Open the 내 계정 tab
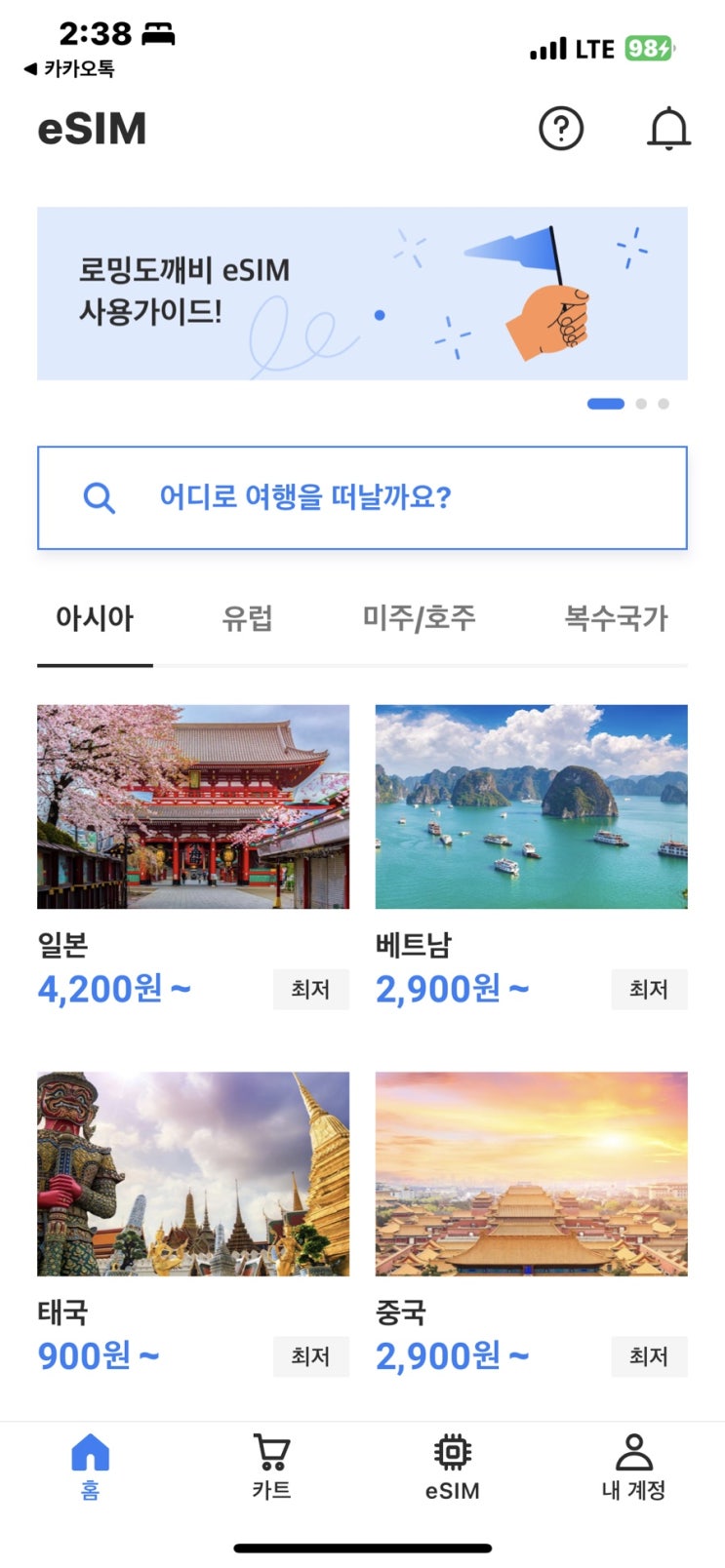Screen dimensions: 725x1568 tap(633, 1466)
